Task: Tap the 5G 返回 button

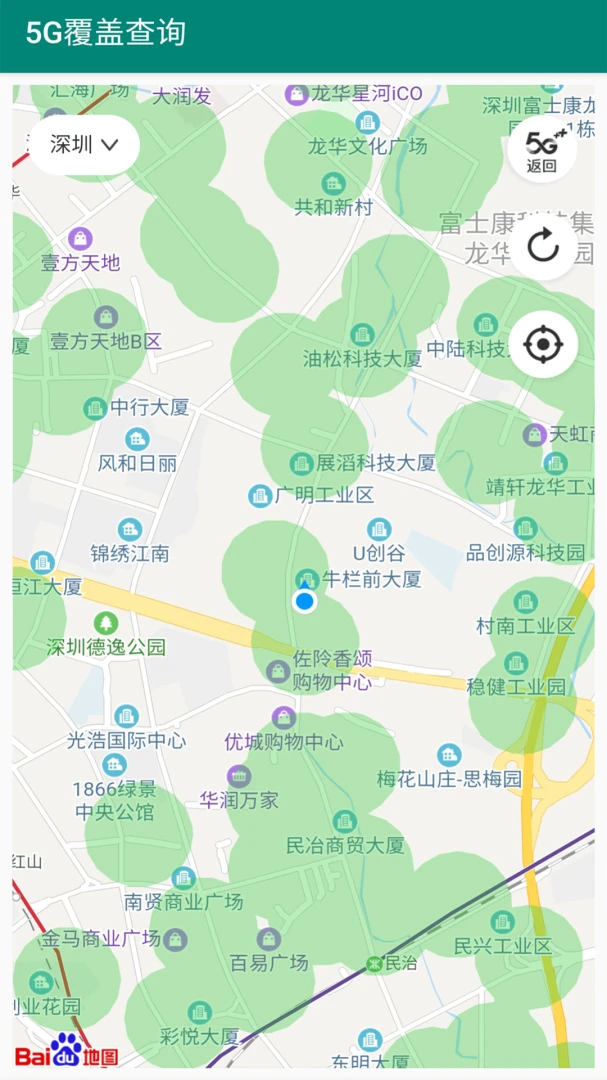Action: coord(542,149)
